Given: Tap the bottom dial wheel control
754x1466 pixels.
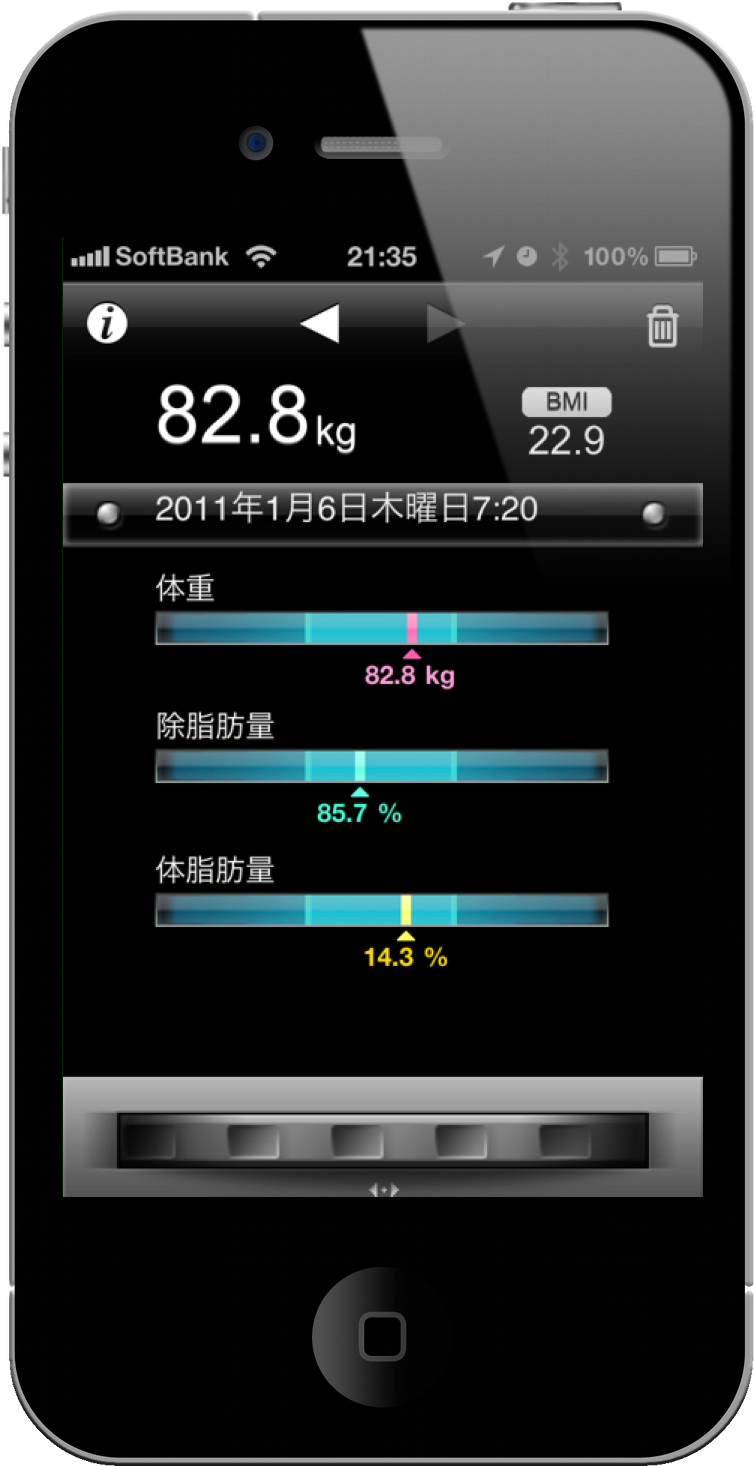Looking at the screenshot, I should point(382,1140).
